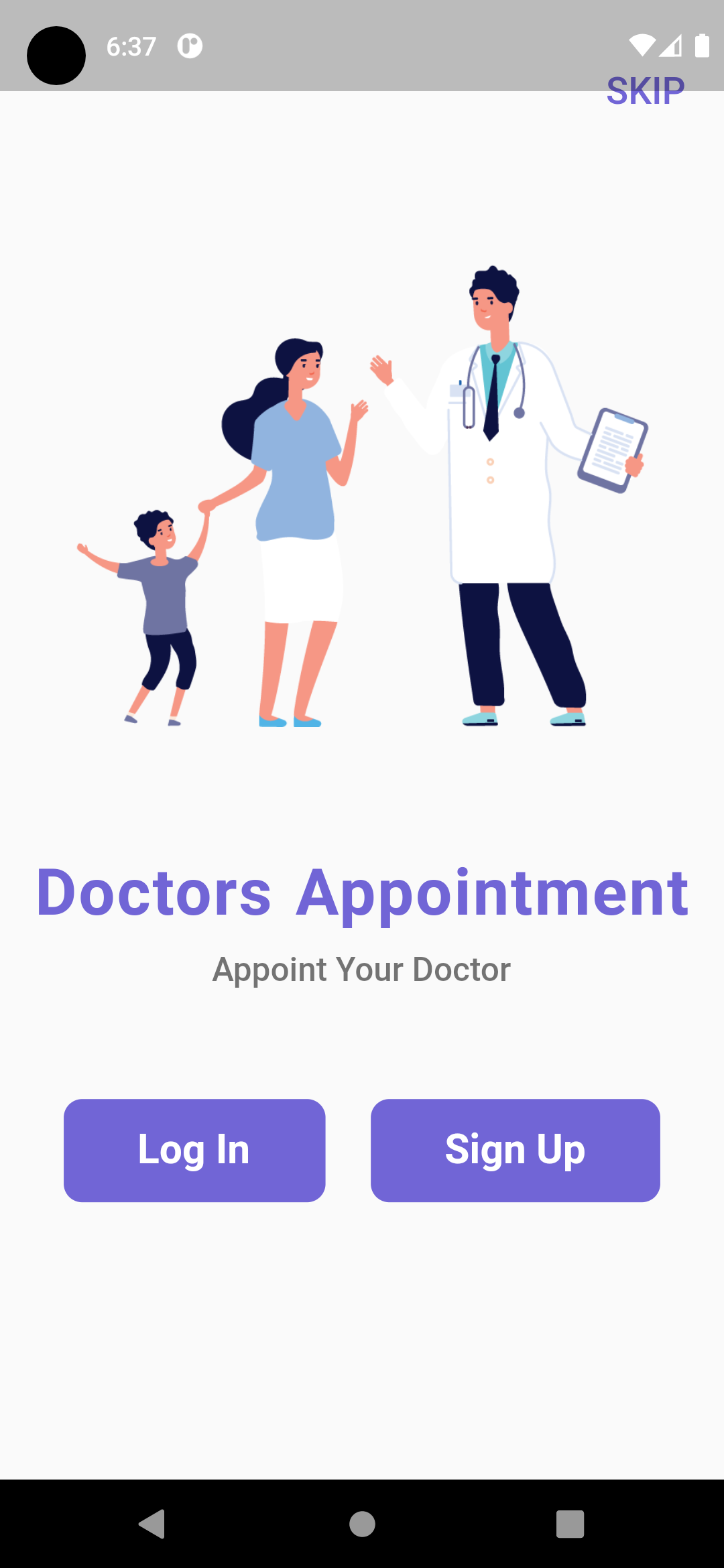This screenshot has height=1568, width=724.
Task: Select the Doctors Appointment title text
Action: [x=362, y=890]
